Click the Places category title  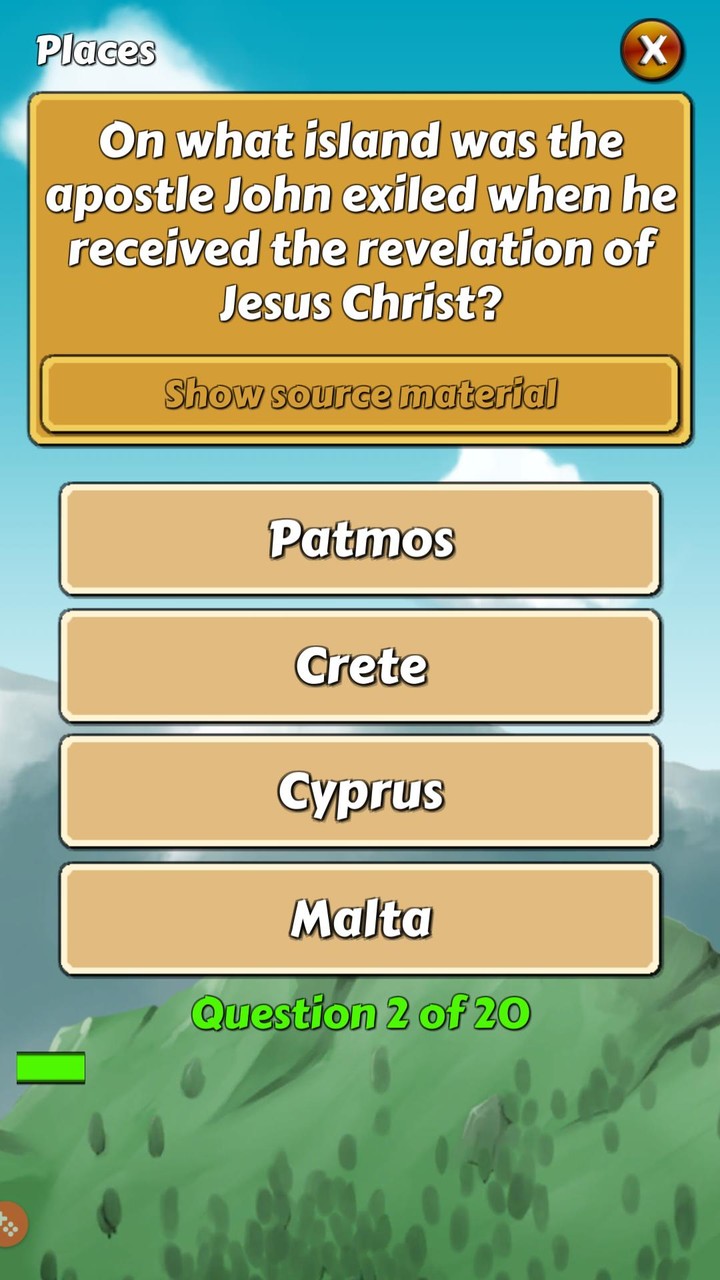coord(95,49)
